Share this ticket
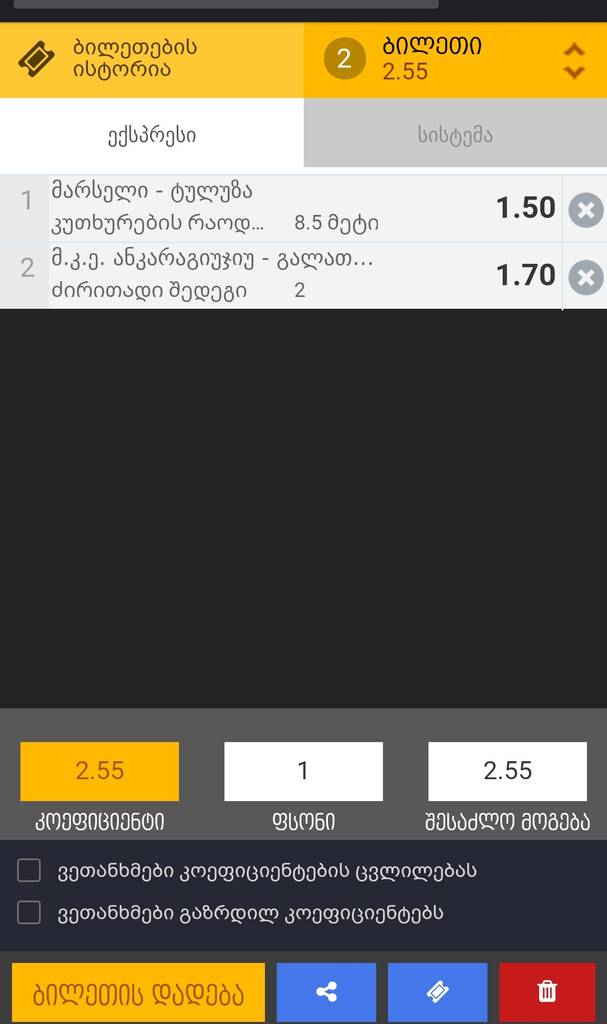This screenshot has width=607, height=1024. point(326,992)
